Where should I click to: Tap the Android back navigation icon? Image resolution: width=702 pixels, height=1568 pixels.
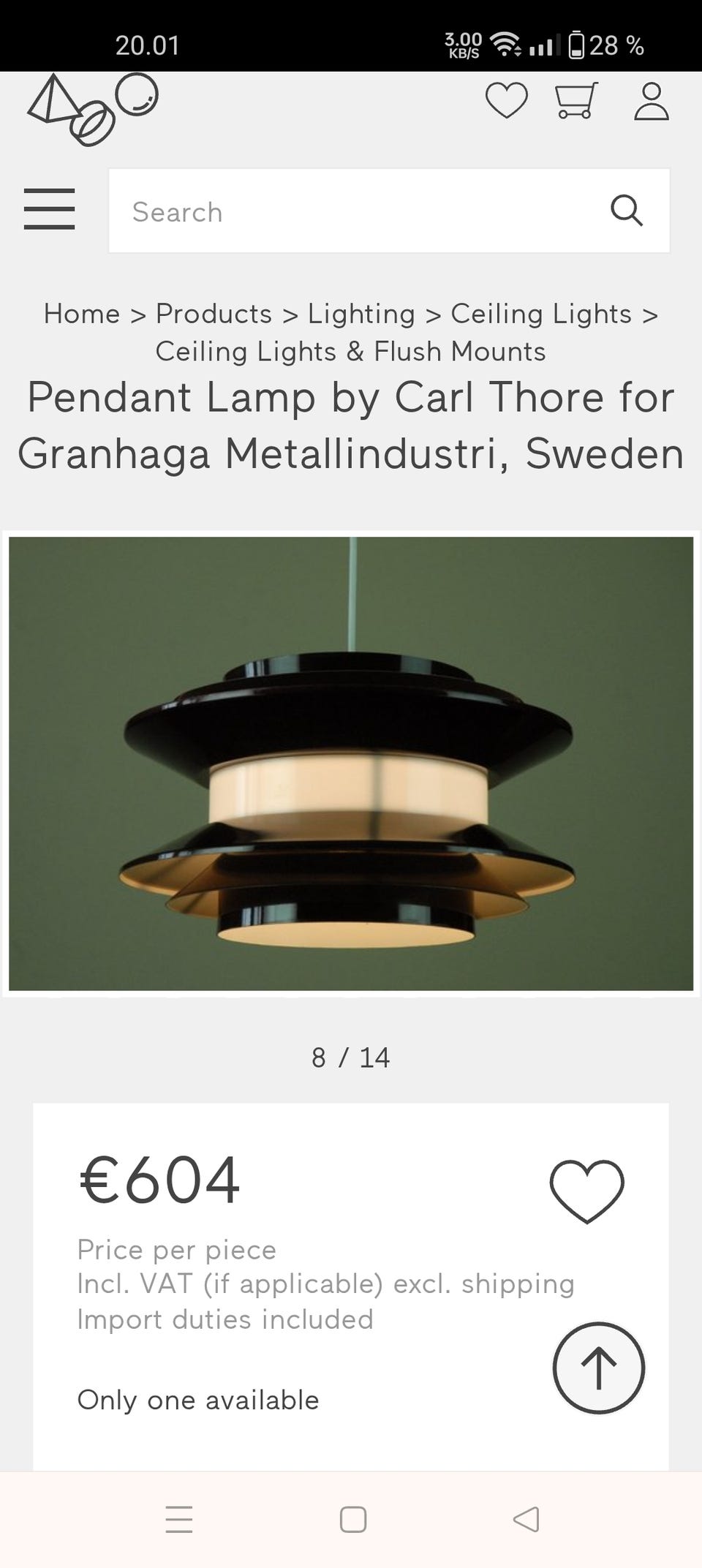526,1520
